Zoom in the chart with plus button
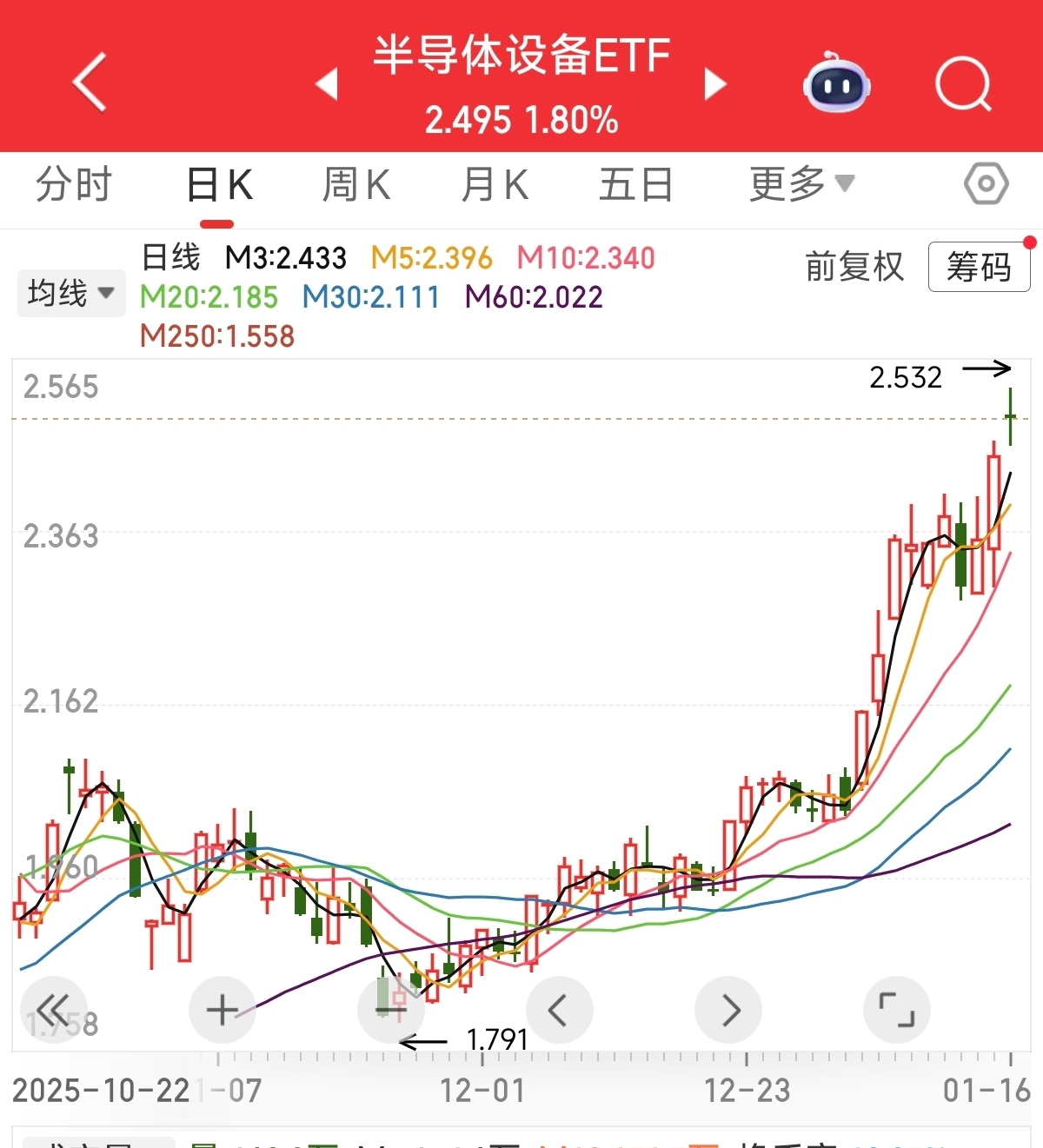The image size is (1043, 1148). pos(222,1010)
